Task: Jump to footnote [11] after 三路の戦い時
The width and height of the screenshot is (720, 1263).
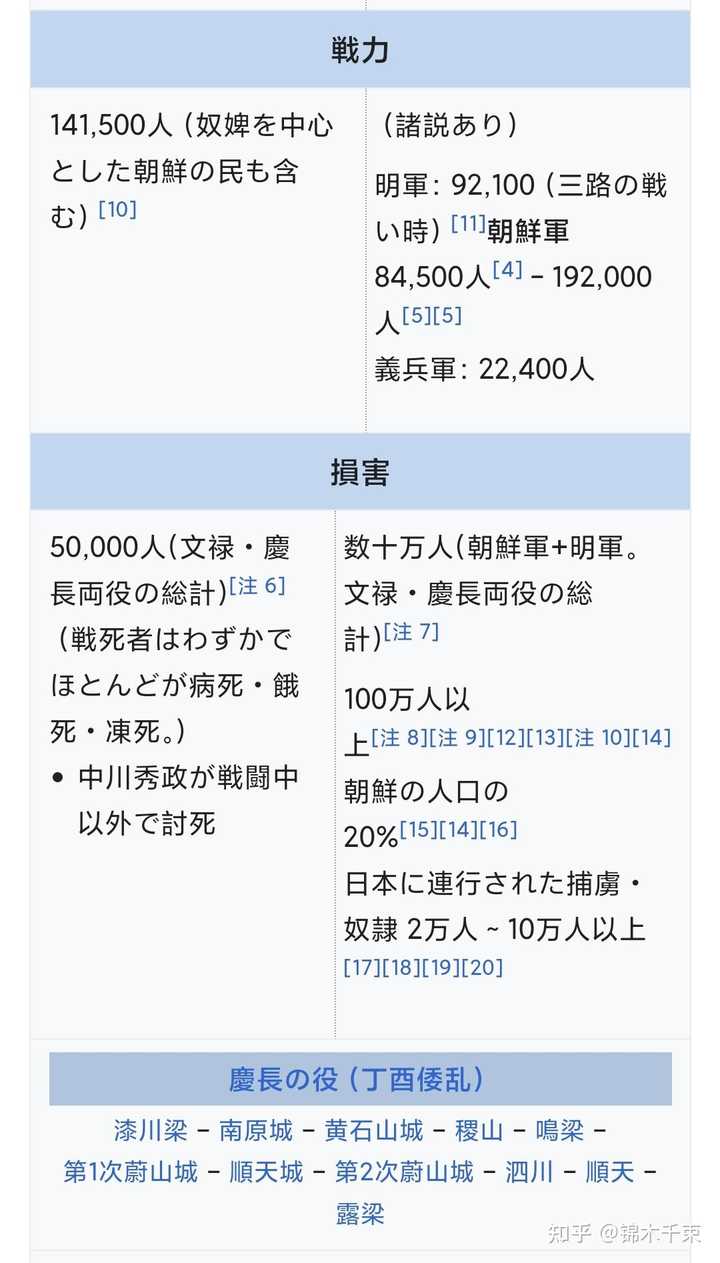Action: (x=468, y=224)
